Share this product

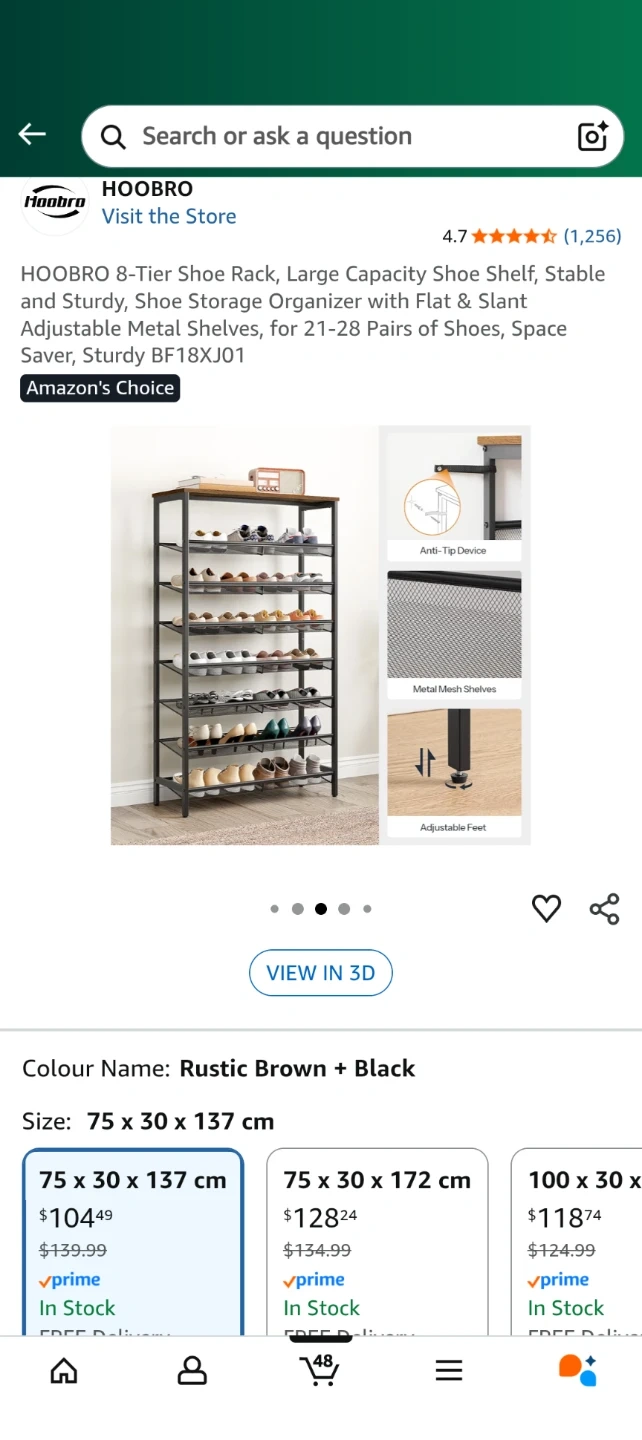(604, 908)
